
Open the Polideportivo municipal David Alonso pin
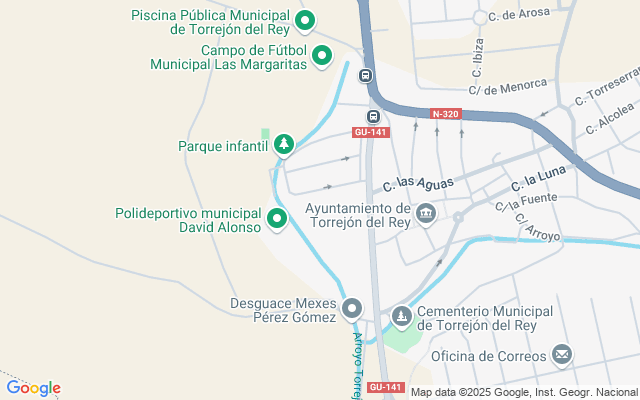(277, 218)
